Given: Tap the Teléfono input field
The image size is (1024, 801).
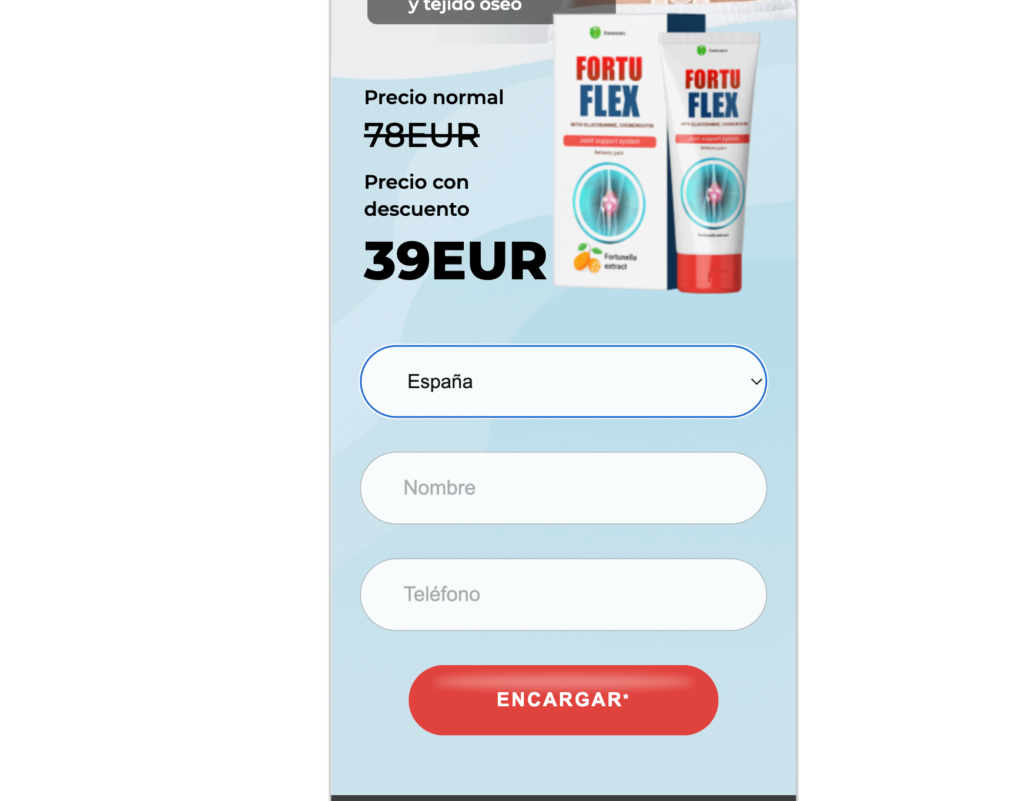Looking at the screenshot, I should click(563, 594).
